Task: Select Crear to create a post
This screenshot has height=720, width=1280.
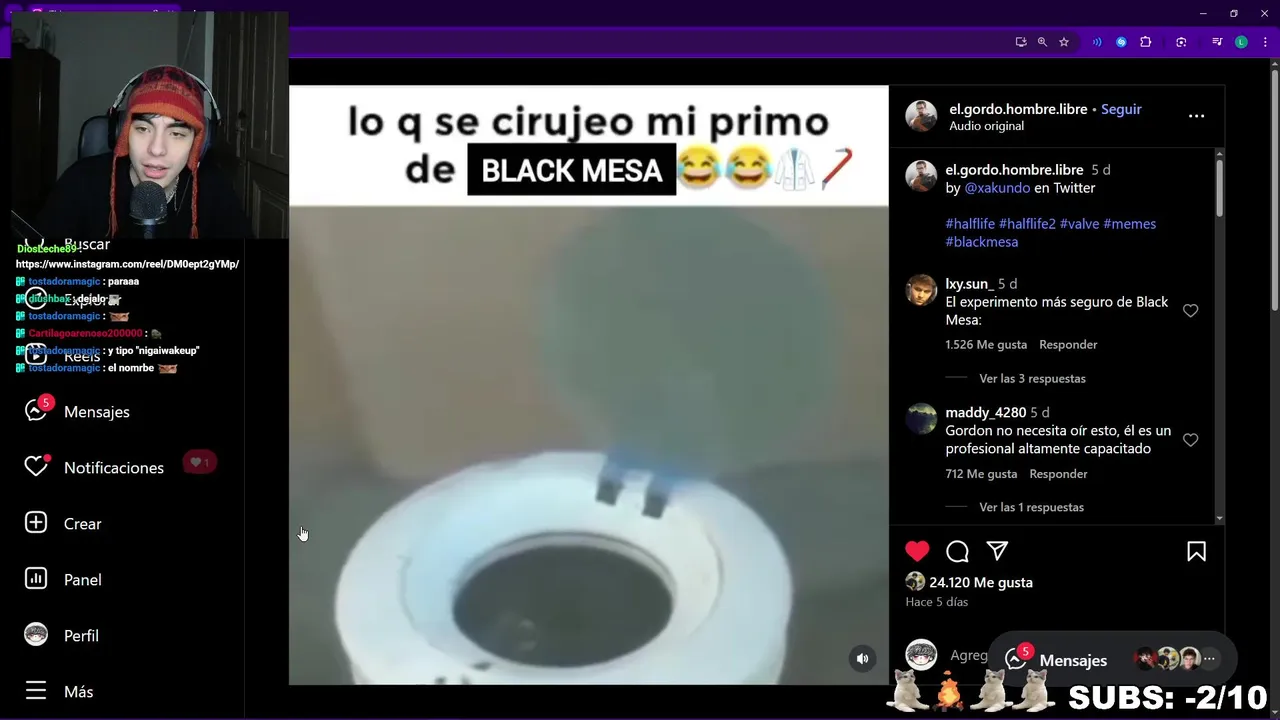Action: (82, 523)
